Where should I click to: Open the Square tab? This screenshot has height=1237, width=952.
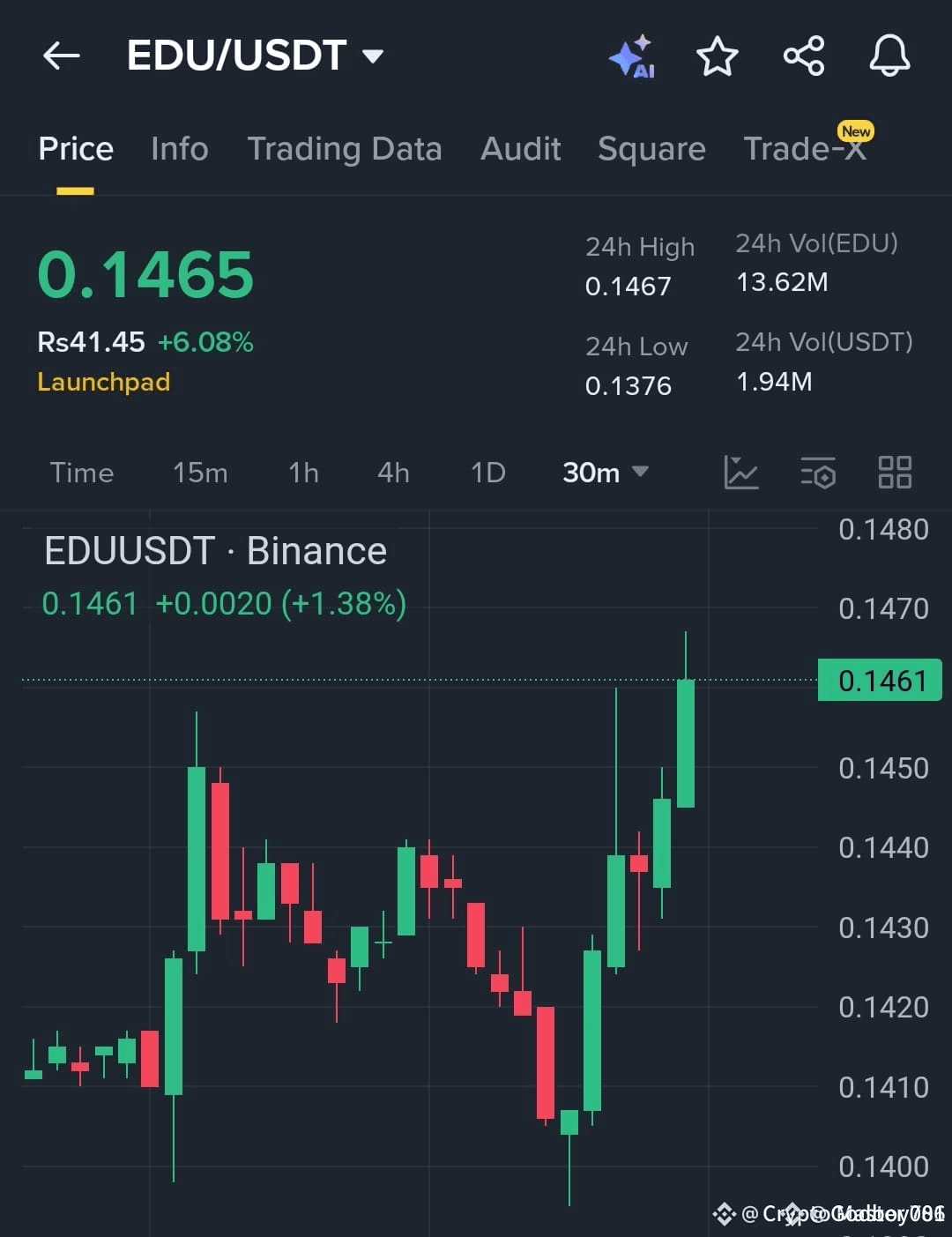651,149
